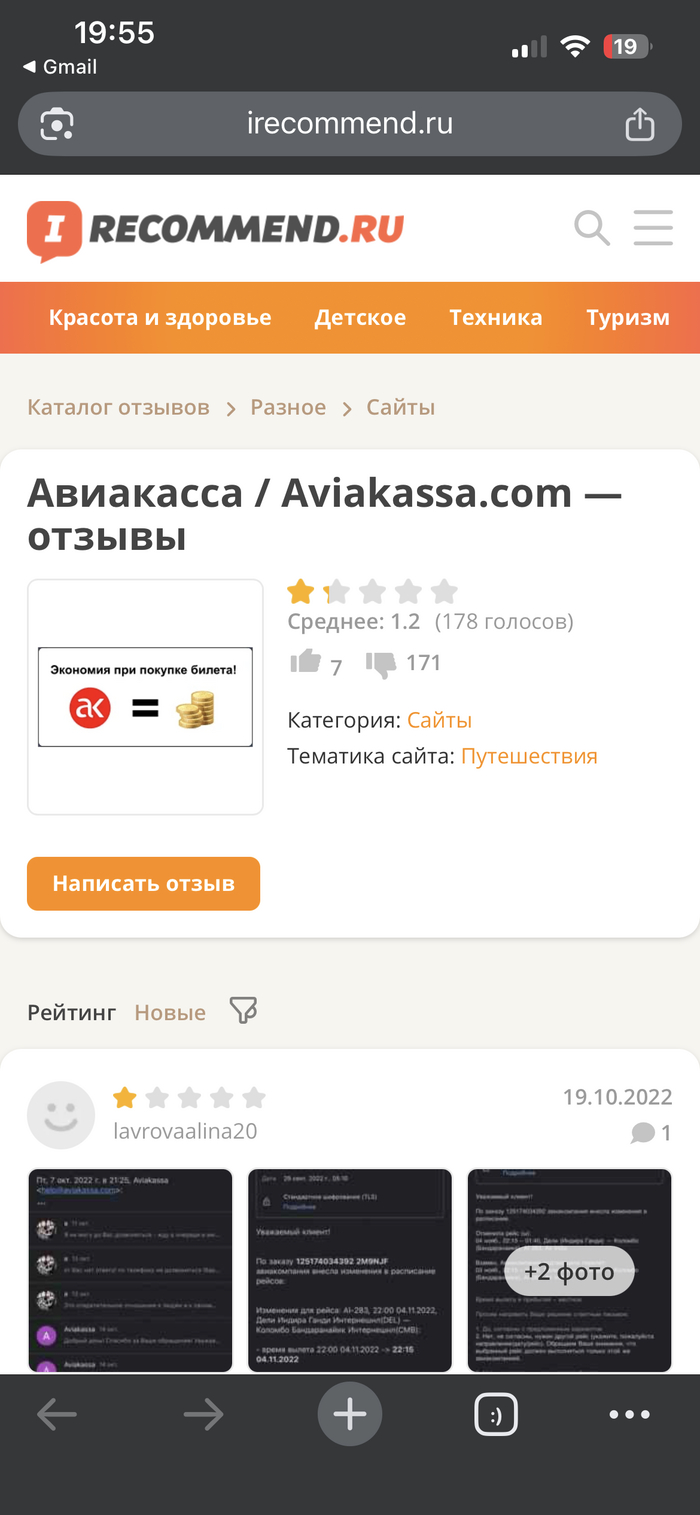The width and height of the screenshot is (700, 1515).
Task: Open Детское category
Action: pos(360,318)
